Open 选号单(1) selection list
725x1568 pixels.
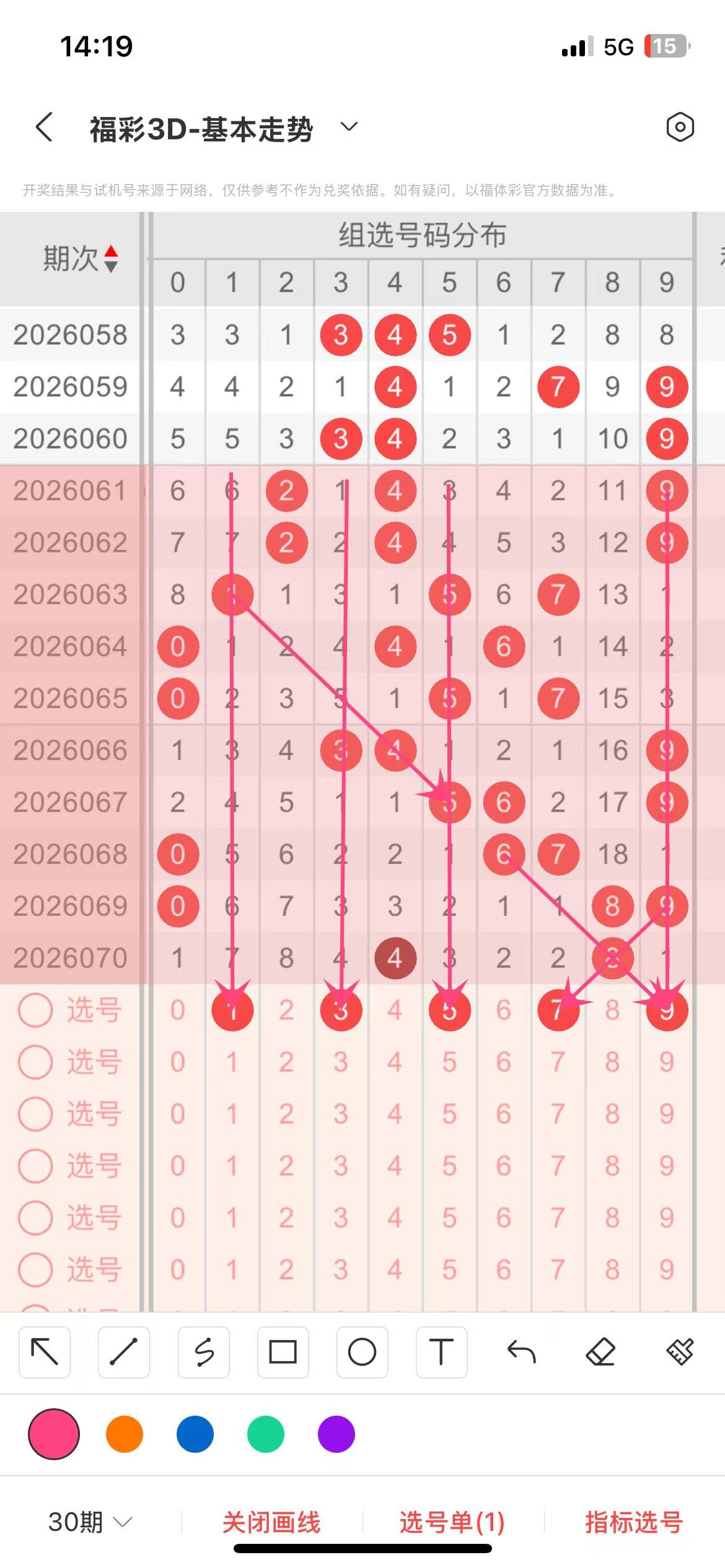coord(452,1522)
